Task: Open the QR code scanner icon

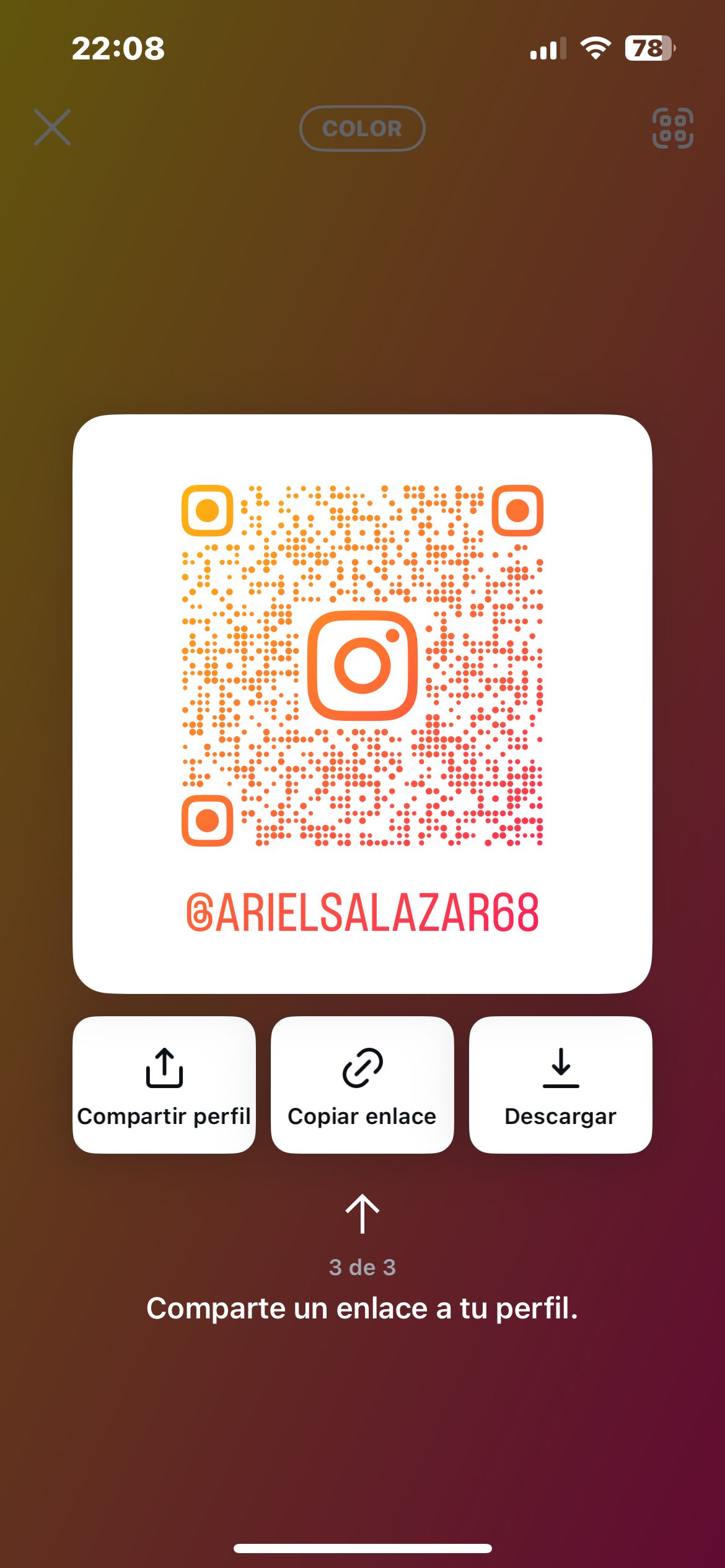Action: 673,129
